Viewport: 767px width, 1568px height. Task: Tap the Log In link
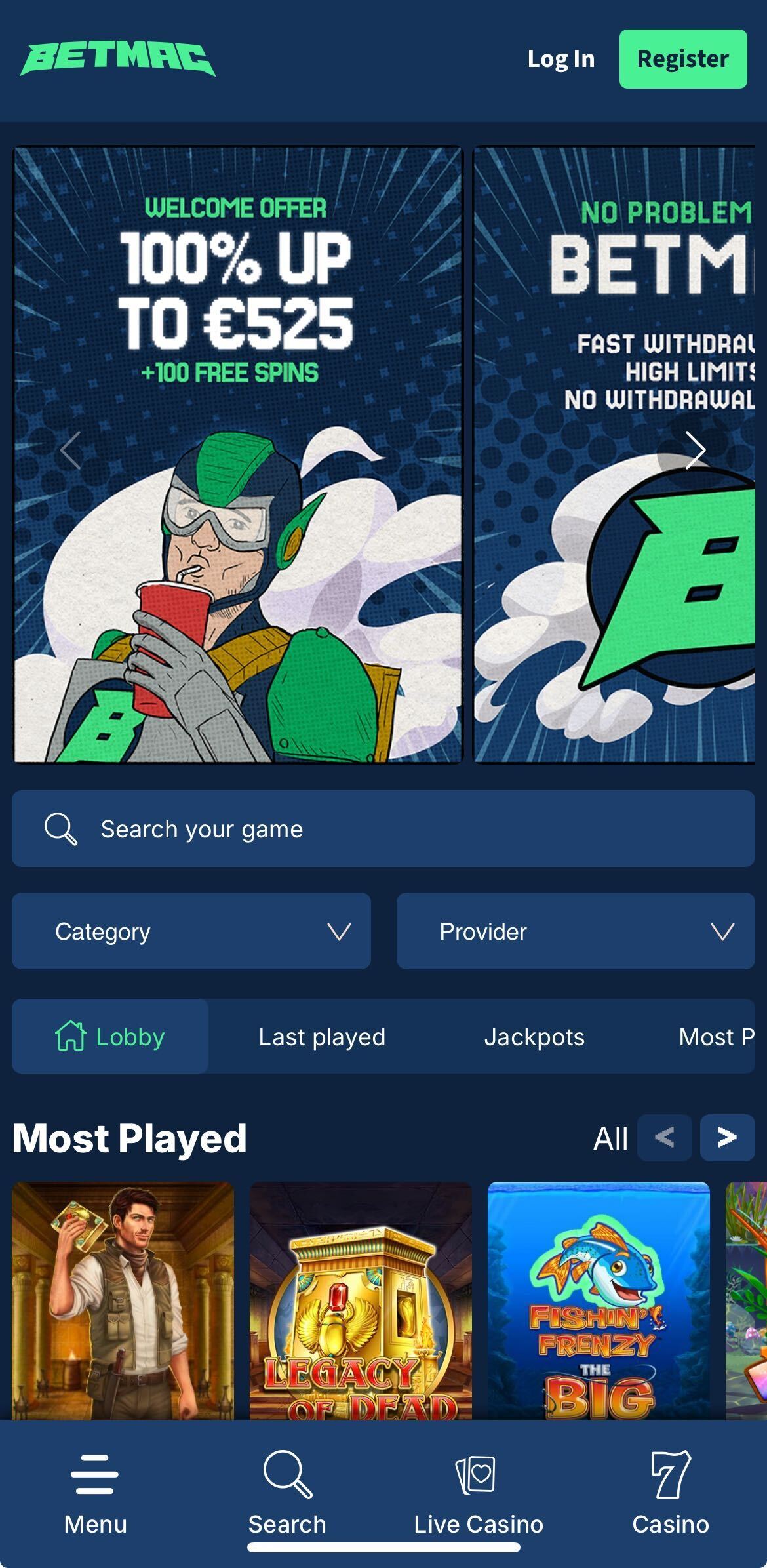click(x=560, y=59)
